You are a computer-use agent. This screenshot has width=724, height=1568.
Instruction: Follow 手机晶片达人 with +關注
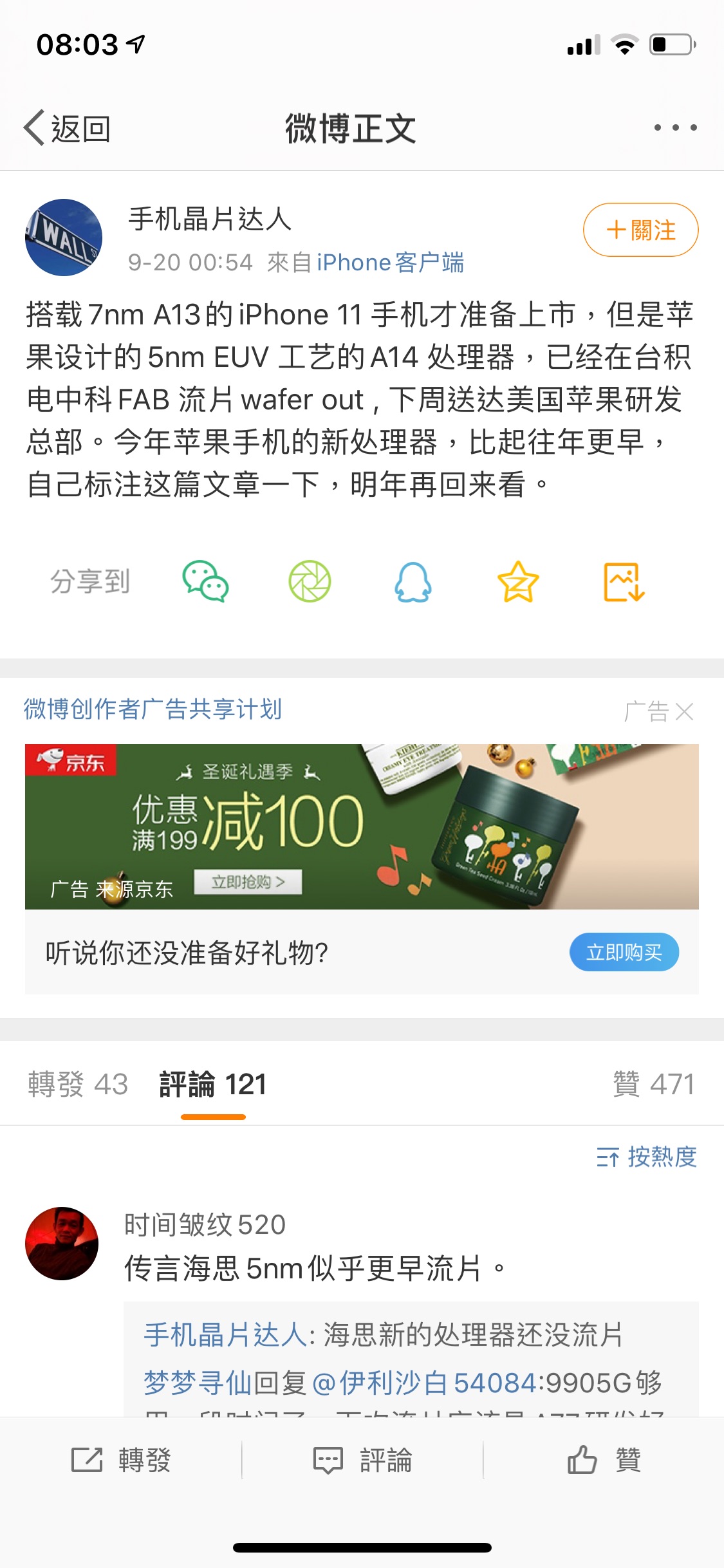640,230
